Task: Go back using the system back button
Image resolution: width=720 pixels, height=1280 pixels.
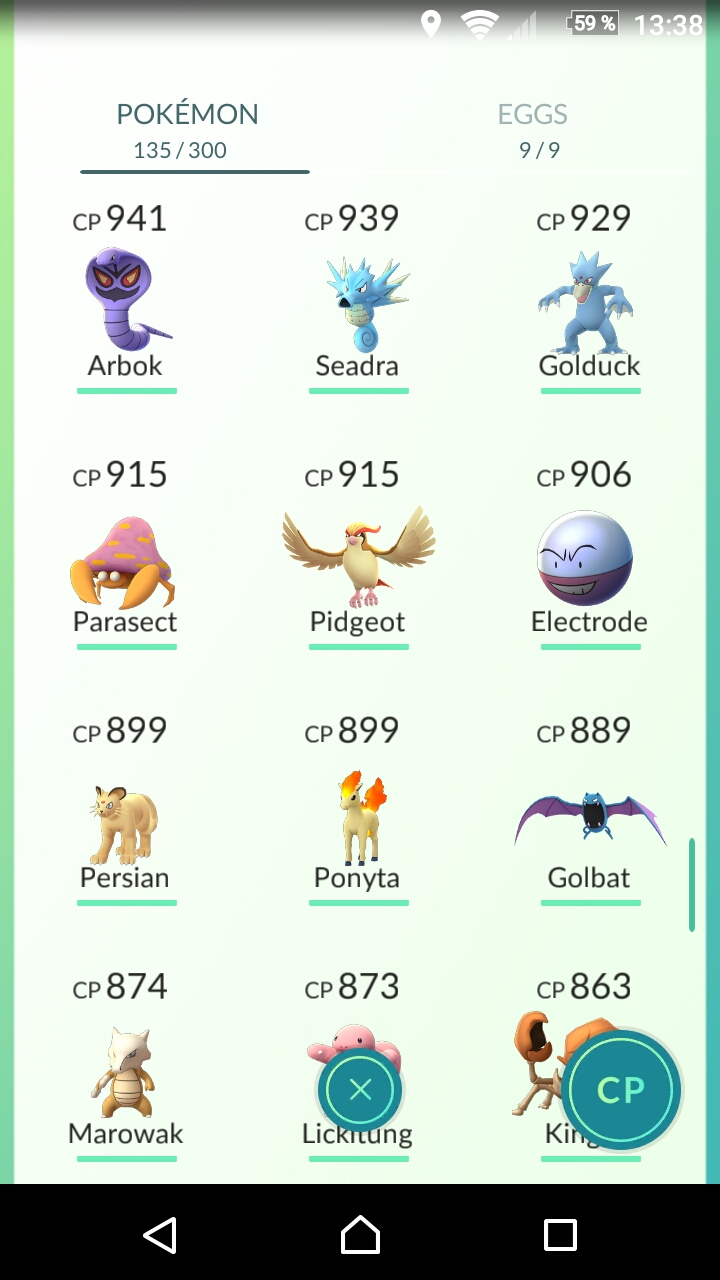Action: (160, 1235)
